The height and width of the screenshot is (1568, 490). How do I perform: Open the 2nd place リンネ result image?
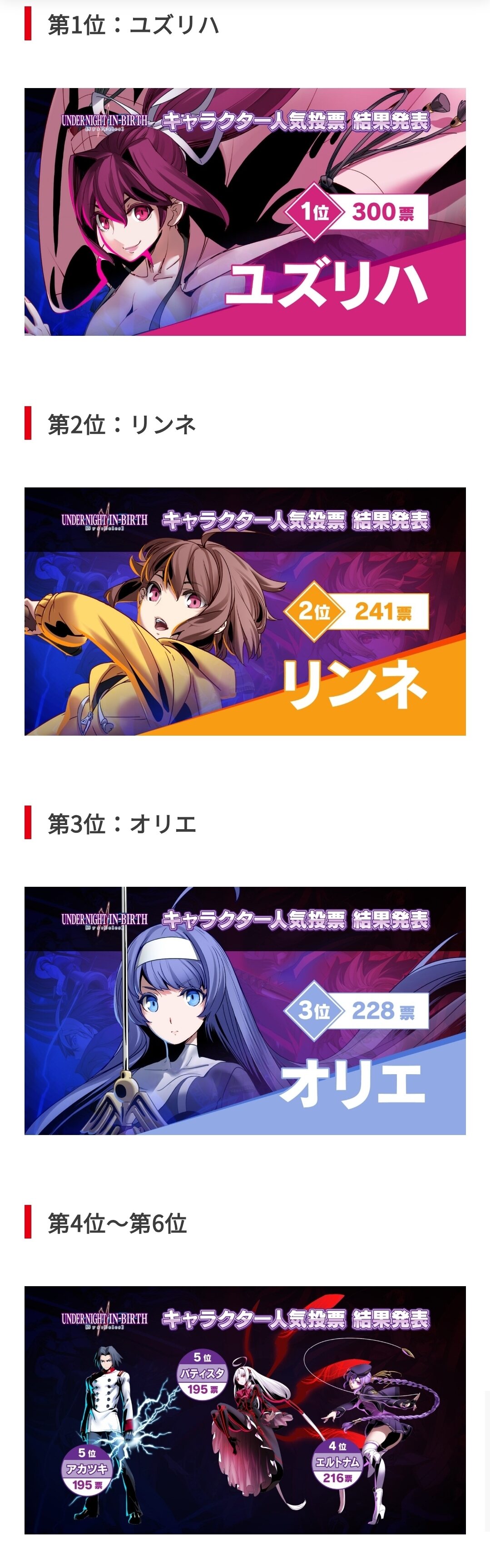245,611
